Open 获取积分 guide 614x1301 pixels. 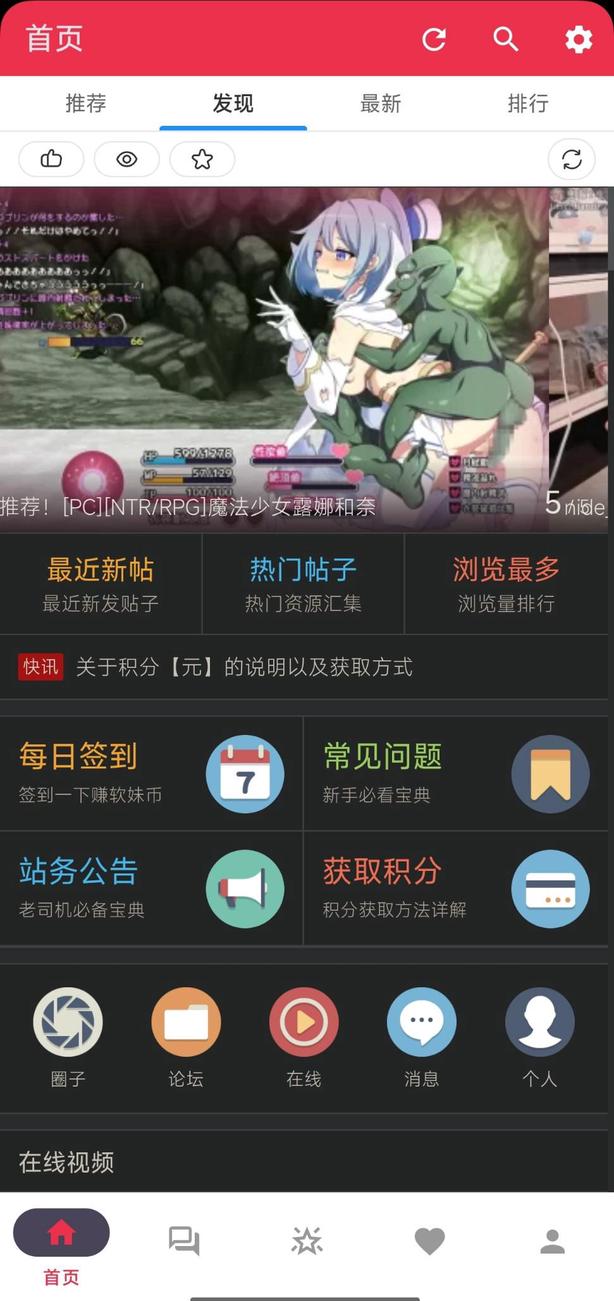(455, 887)
